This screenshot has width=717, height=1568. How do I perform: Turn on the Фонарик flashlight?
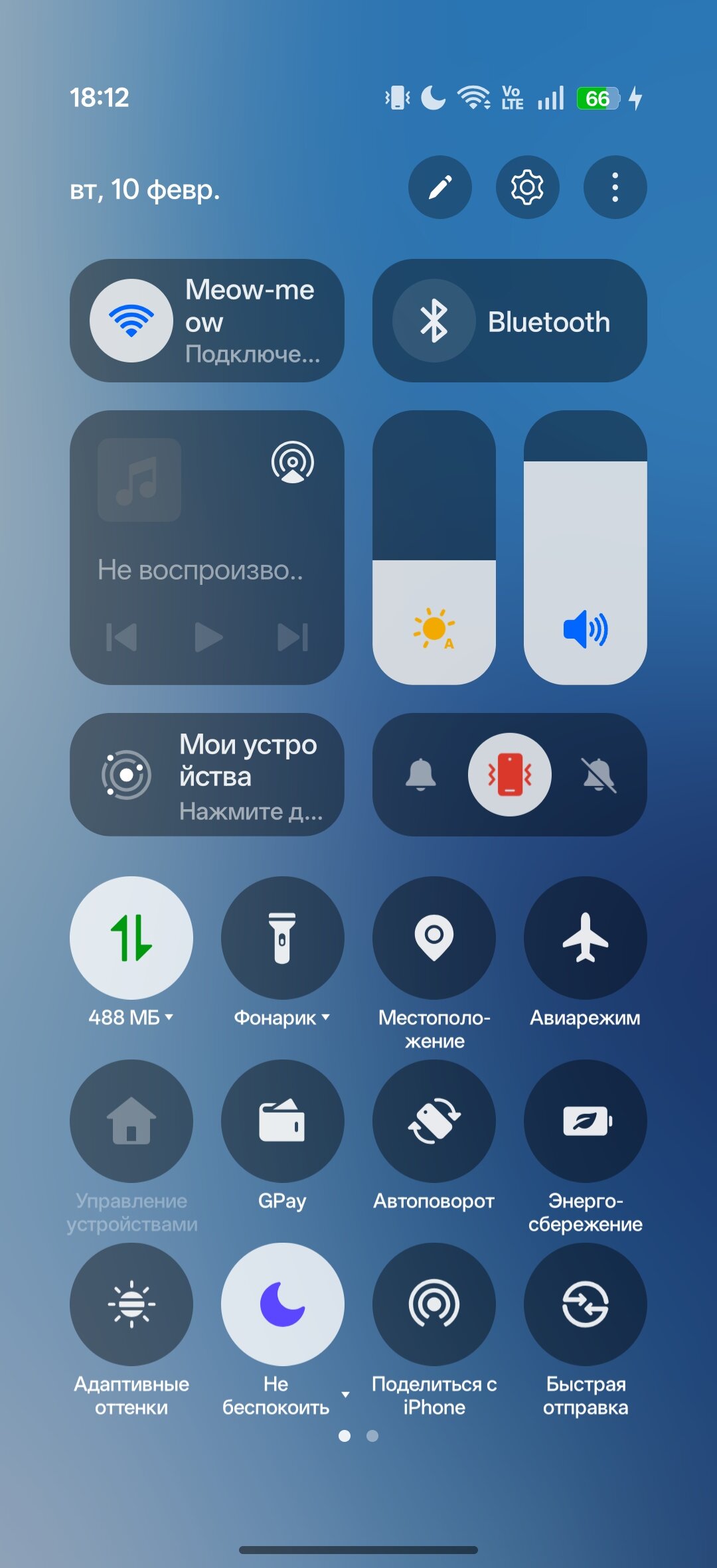pos(282,937)
